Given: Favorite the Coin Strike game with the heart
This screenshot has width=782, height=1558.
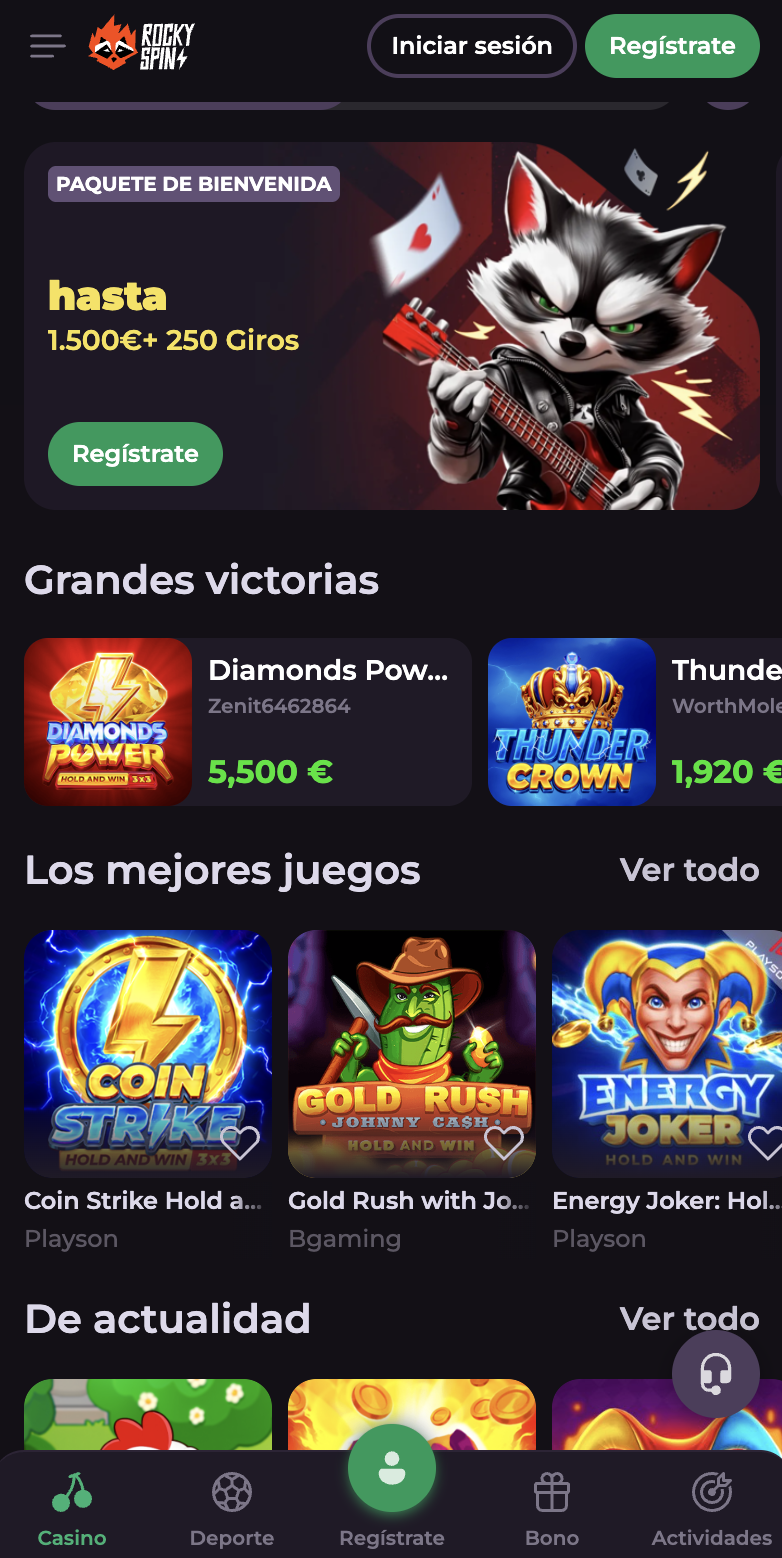Looking at the screenshot, I should click(241, 1143).
